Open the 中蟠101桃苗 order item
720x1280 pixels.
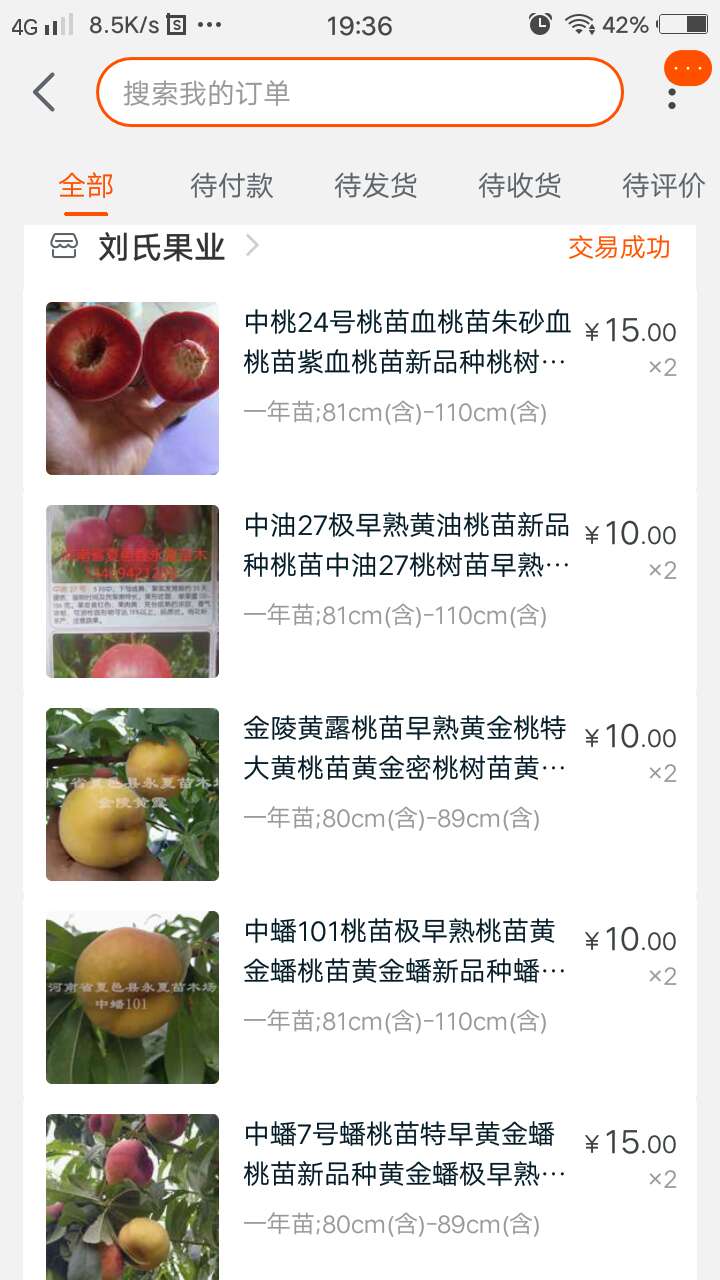[406, 952]
